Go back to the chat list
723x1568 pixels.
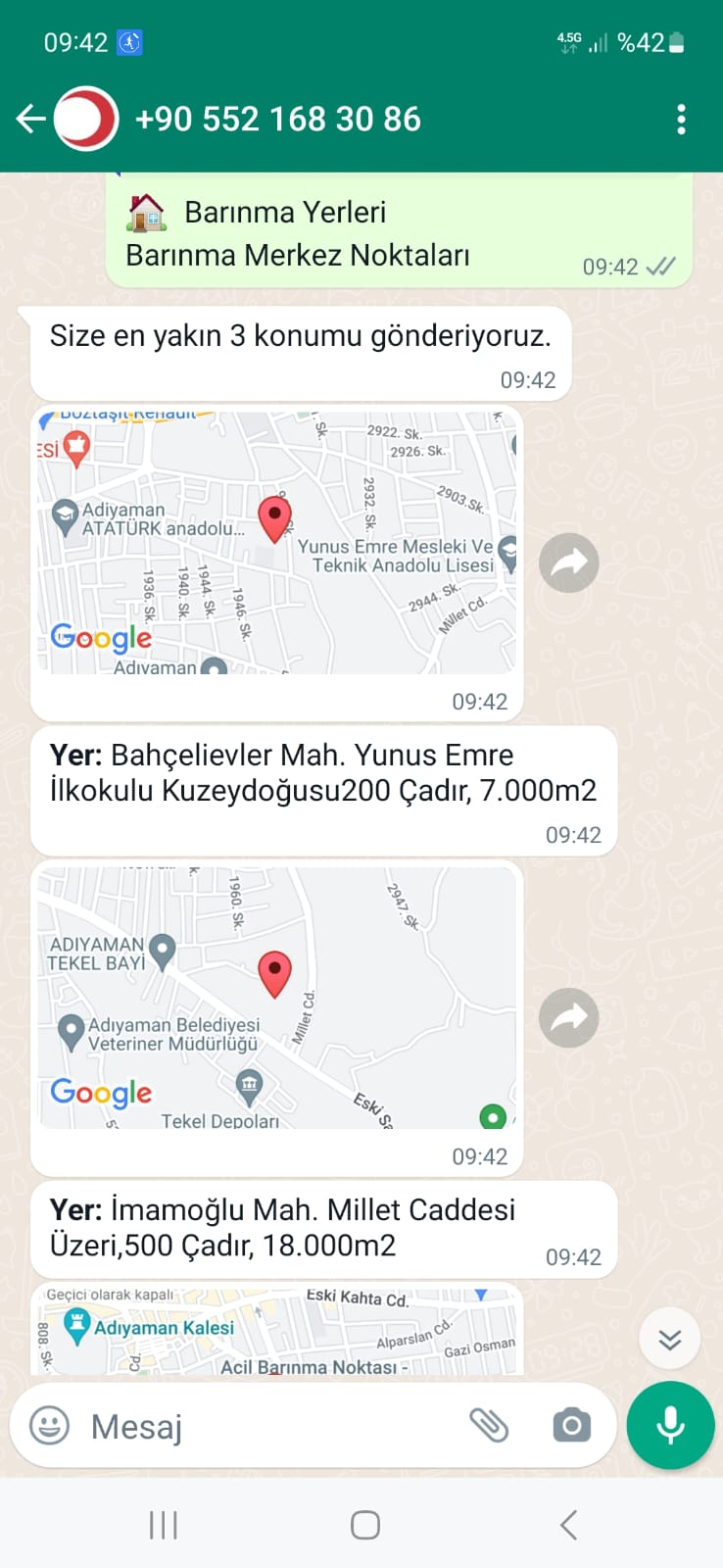click(x=31, y=120)
